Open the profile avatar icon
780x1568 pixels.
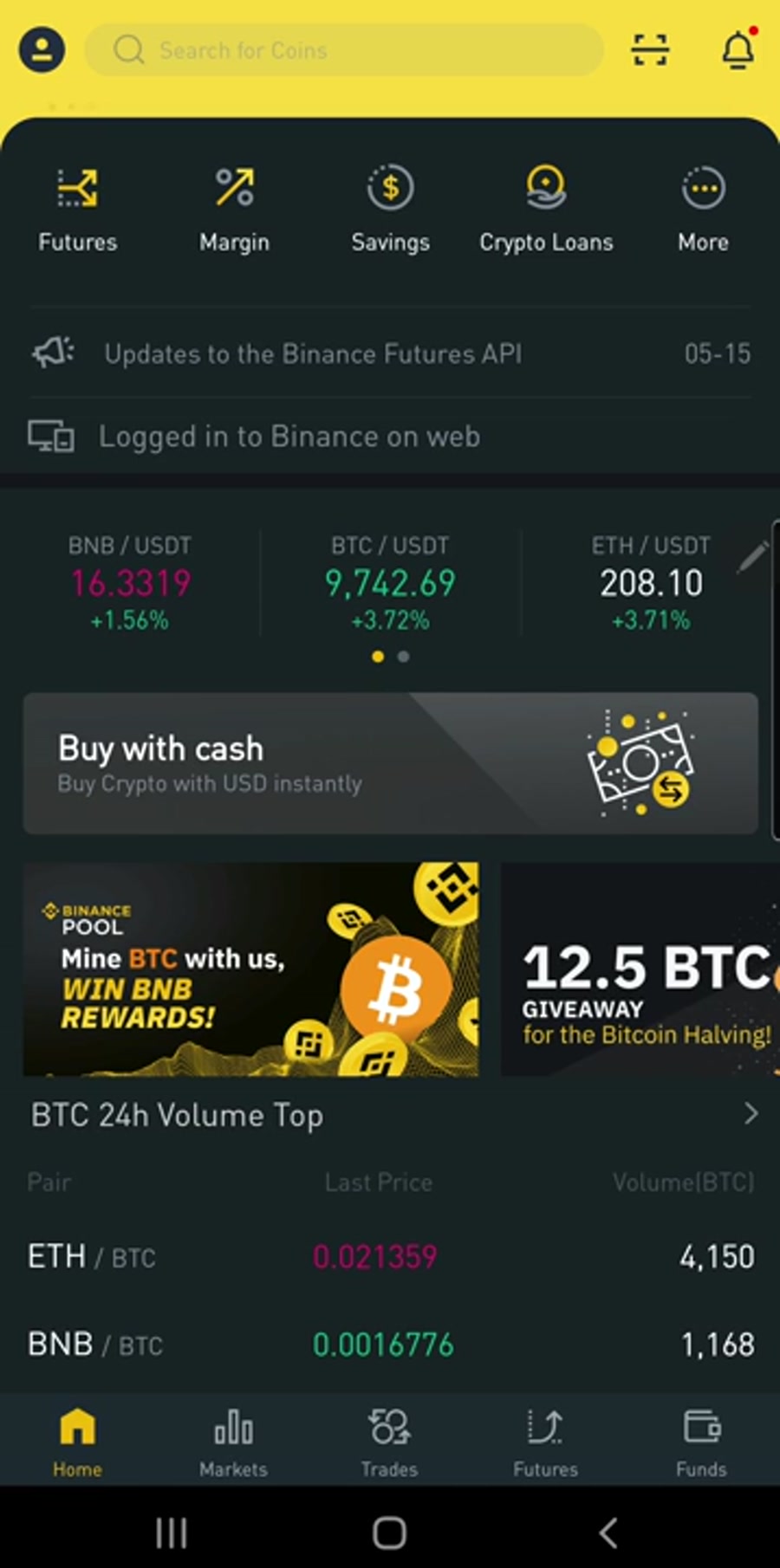point(42,50)
